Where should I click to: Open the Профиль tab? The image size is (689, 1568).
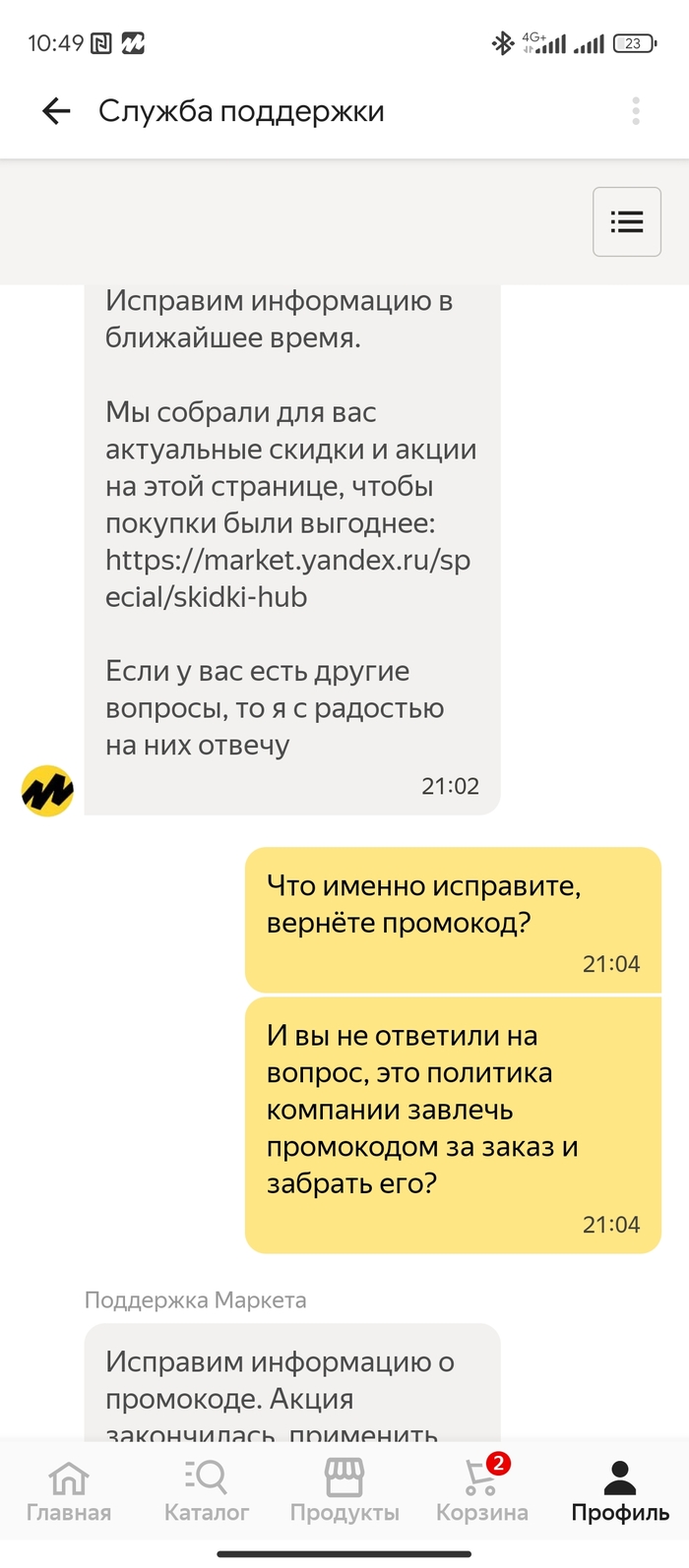620,1491
